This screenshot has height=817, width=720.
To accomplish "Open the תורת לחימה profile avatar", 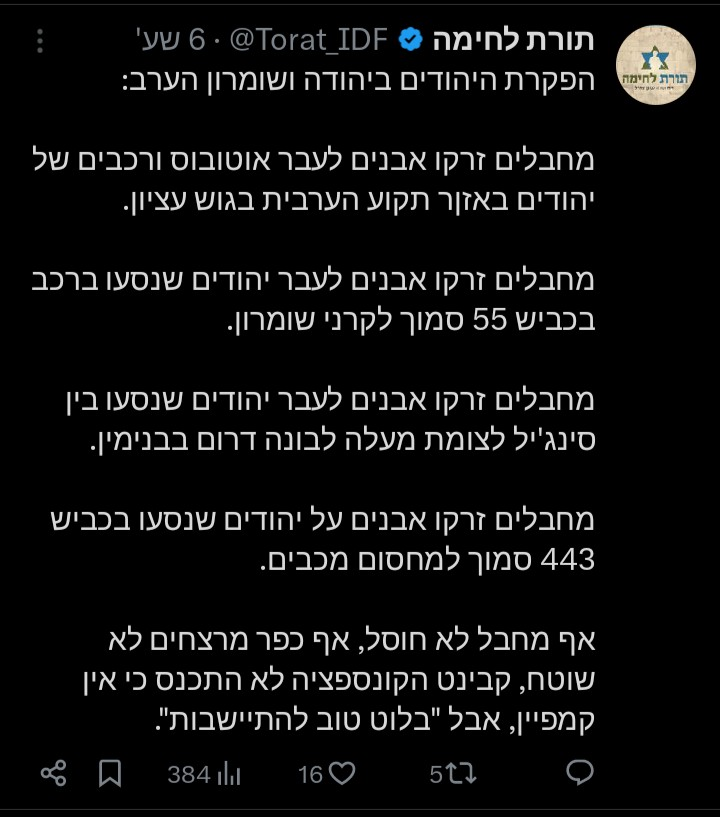I will [x=656, y=65].
